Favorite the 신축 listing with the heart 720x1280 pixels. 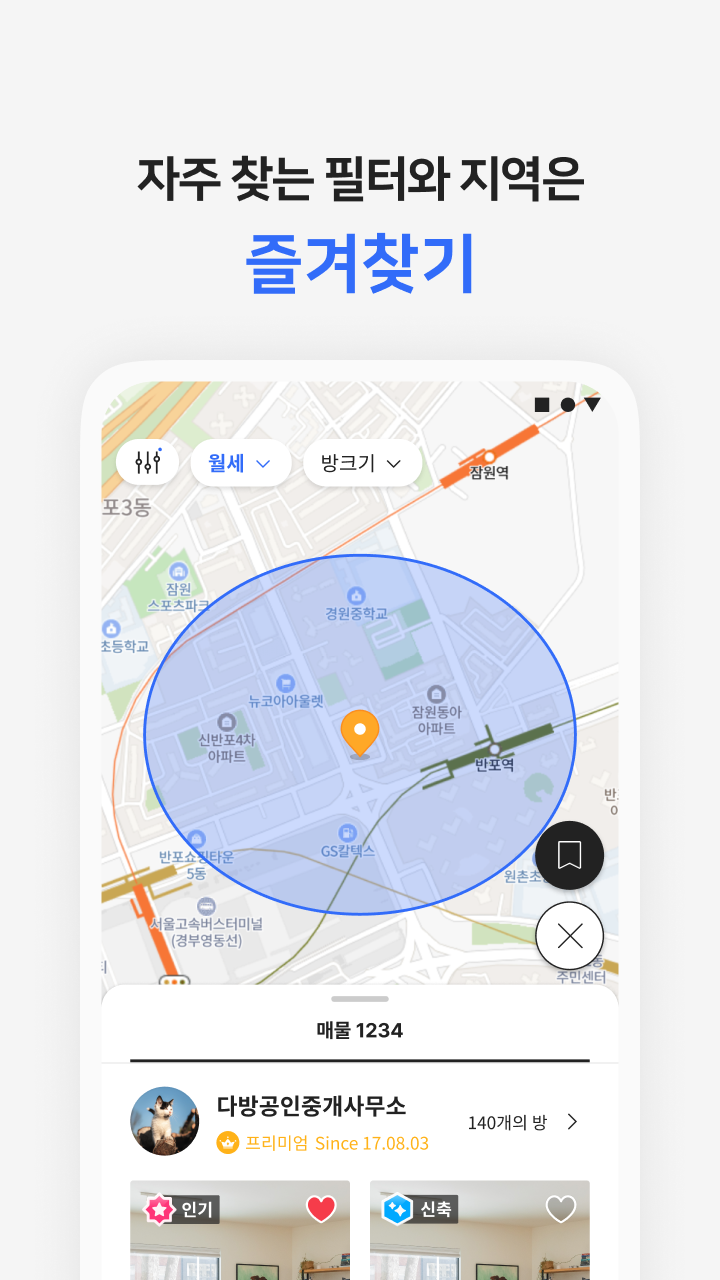click(x=559, y=1208)
